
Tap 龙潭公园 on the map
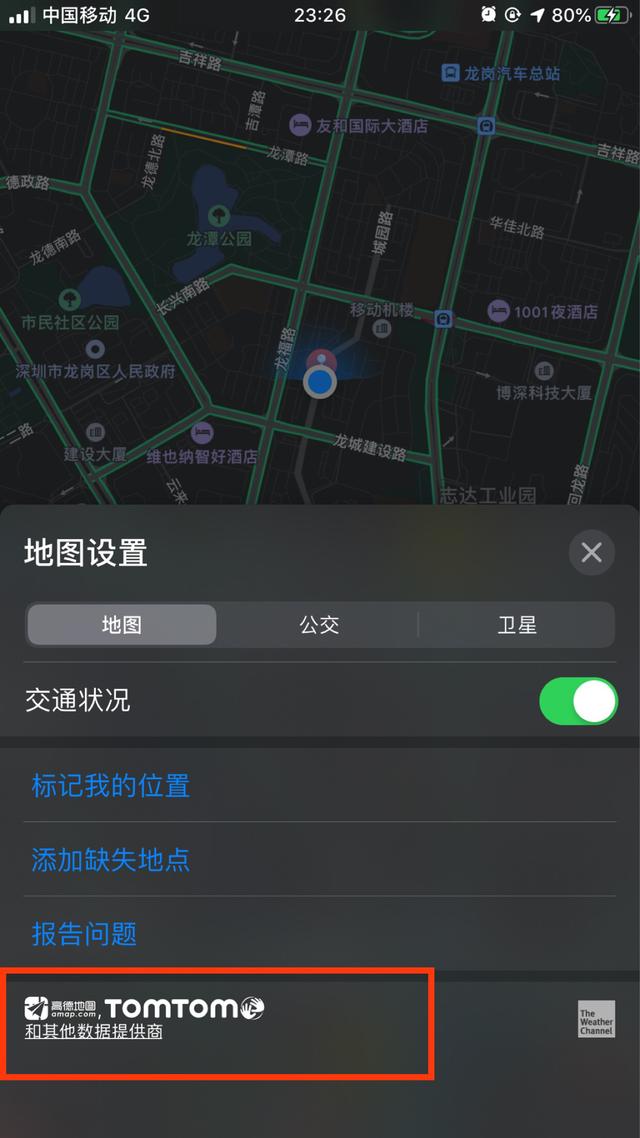click(217, 216)
